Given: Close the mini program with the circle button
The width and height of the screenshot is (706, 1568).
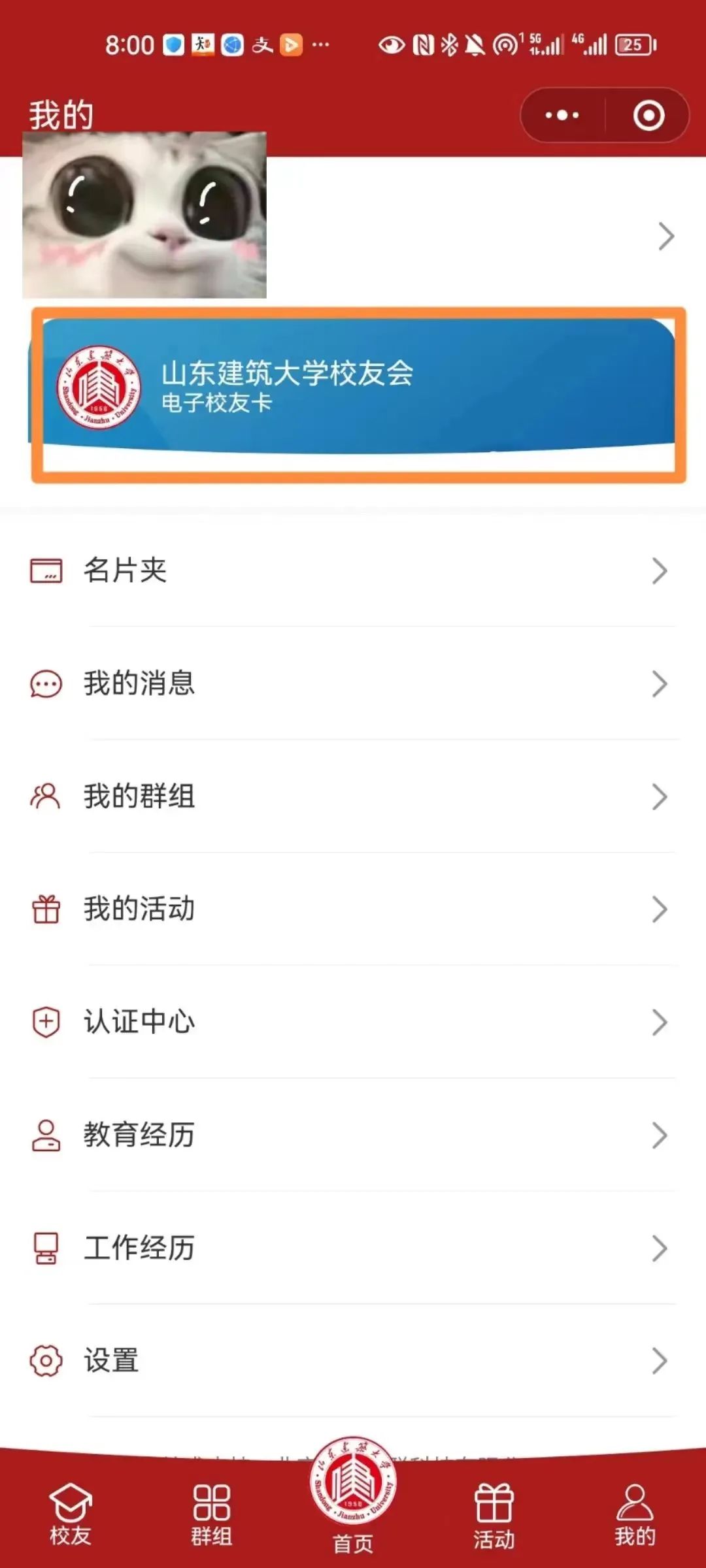Looking at the screenshot, I should coord(648,116).
